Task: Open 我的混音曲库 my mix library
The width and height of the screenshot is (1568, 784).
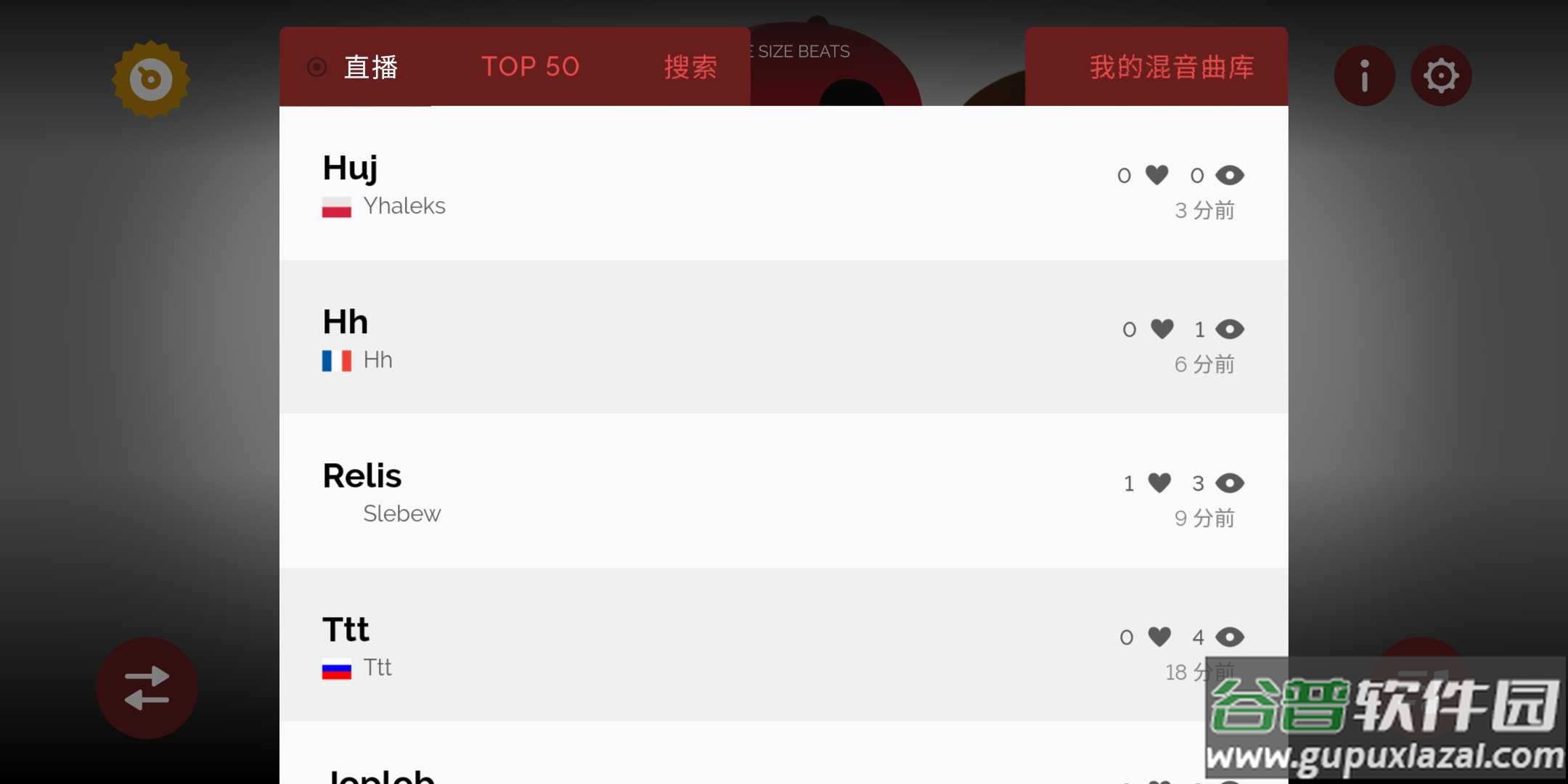Action: point(1170,68)
